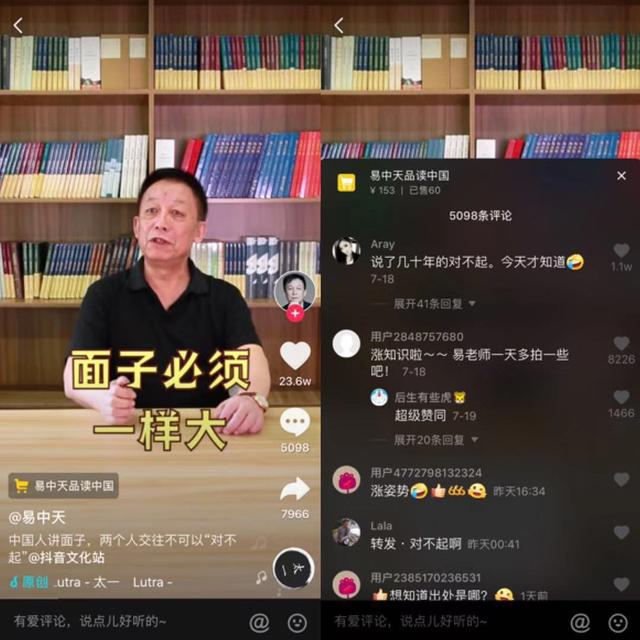Like Lala's 转发·对不起啊 comment
Image resolution: width=640 pixels, height=640 pixels.
click(x=621, y=532)
